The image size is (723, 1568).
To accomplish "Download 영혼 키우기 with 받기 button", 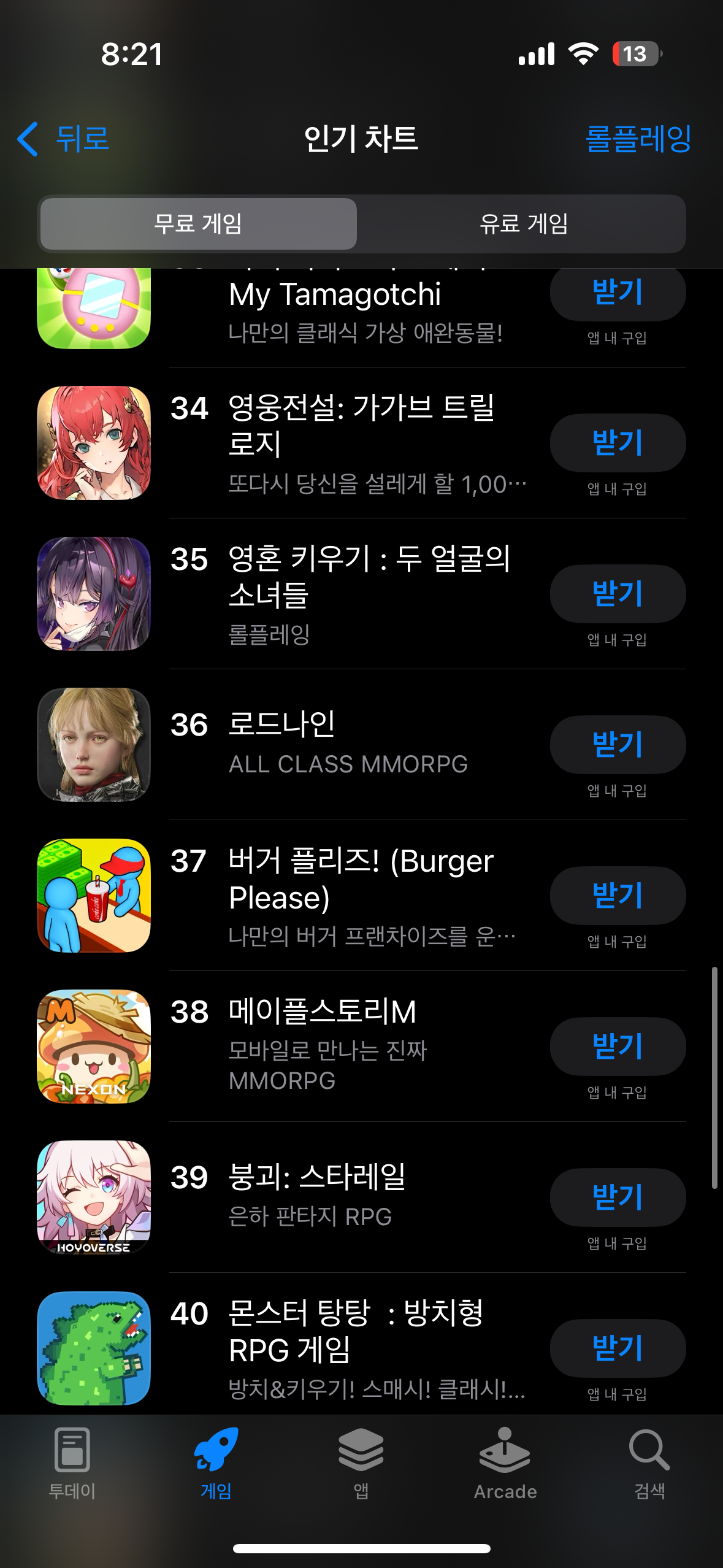I will tap(617, 594).
